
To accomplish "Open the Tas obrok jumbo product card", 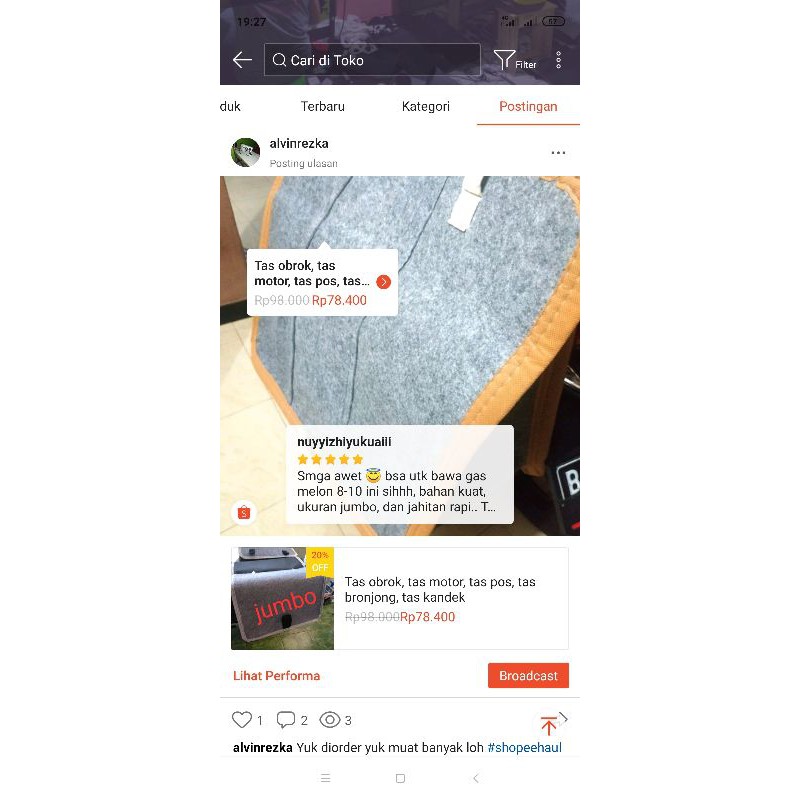I will pyautogui.click(x=400, y=599).
